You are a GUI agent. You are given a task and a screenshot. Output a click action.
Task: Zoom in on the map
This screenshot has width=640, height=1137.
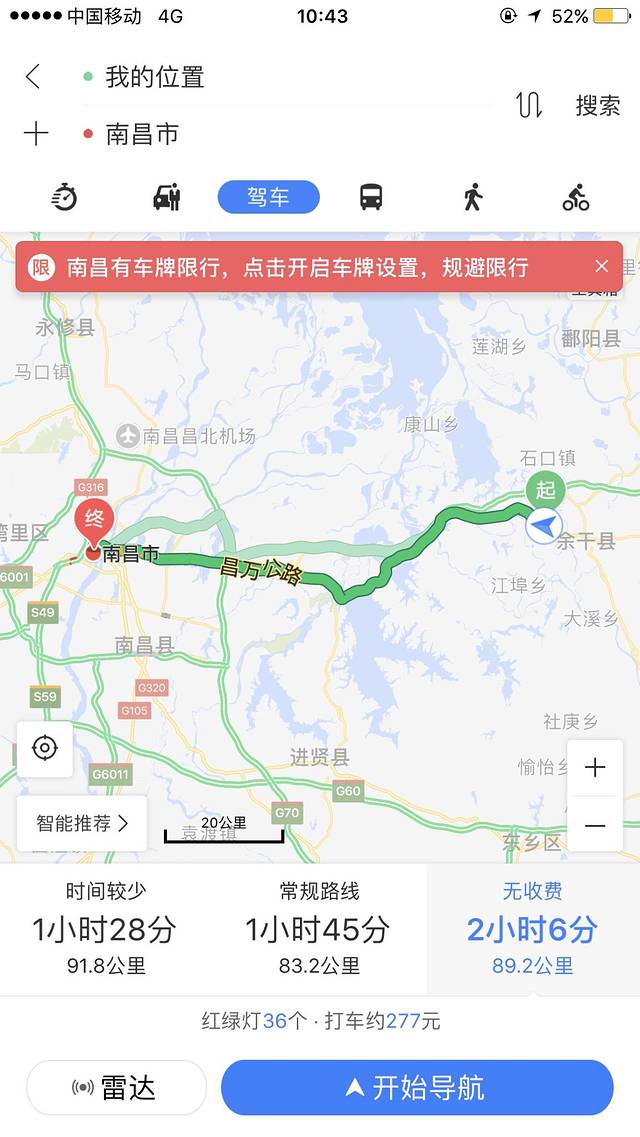point(595,768)
